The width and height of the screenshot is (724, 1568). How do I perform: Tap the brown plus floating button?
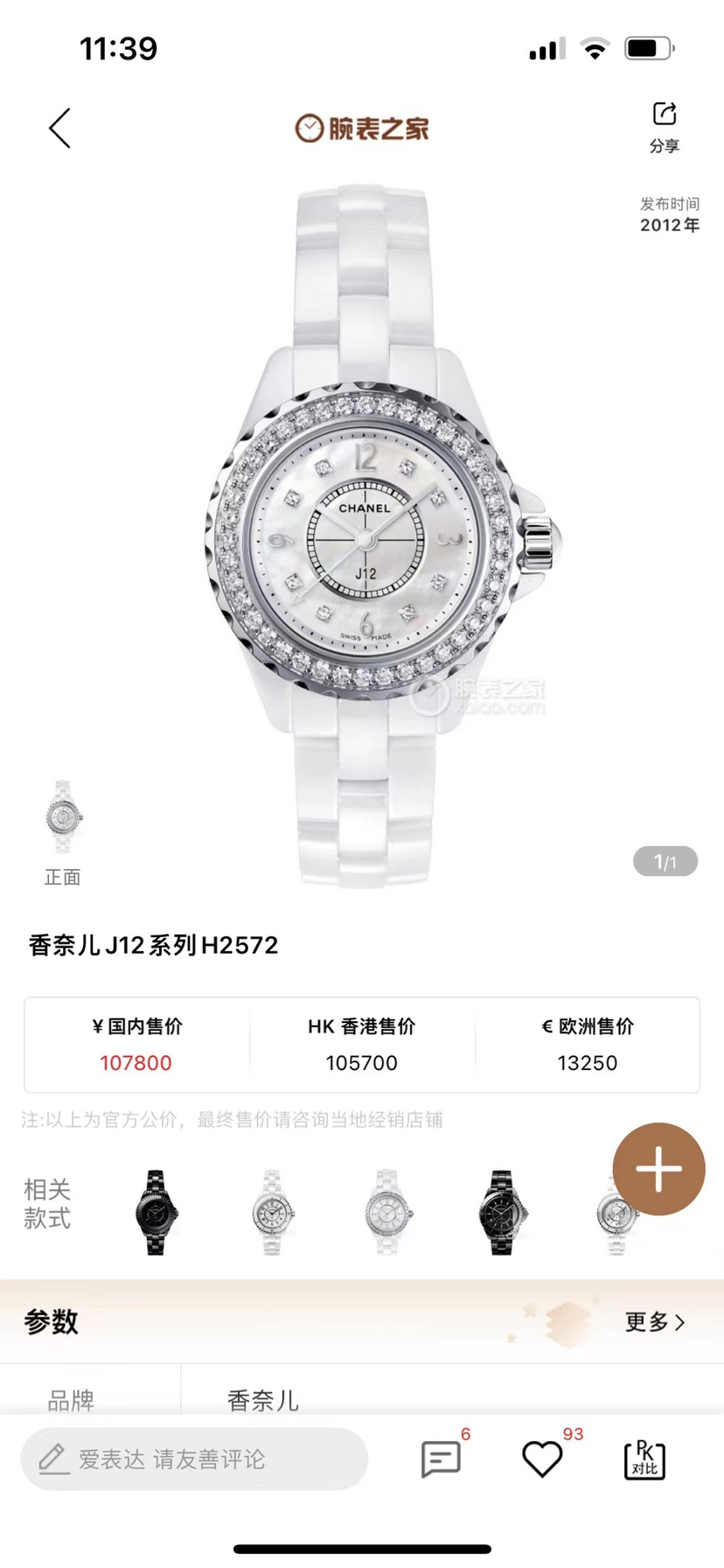click(x=658, y=1169)
